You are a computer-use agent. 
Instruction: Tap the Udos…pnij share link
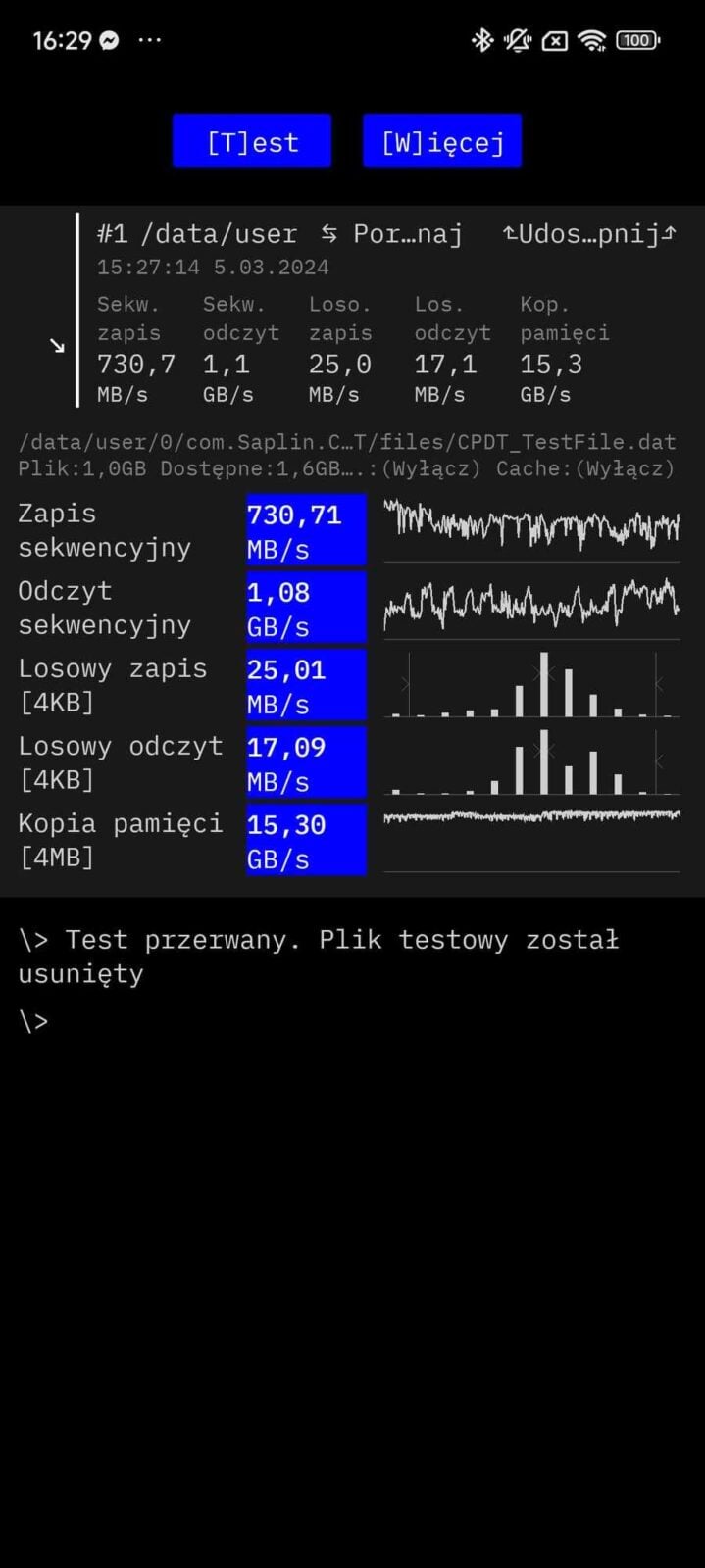click(x=588, y=234)
